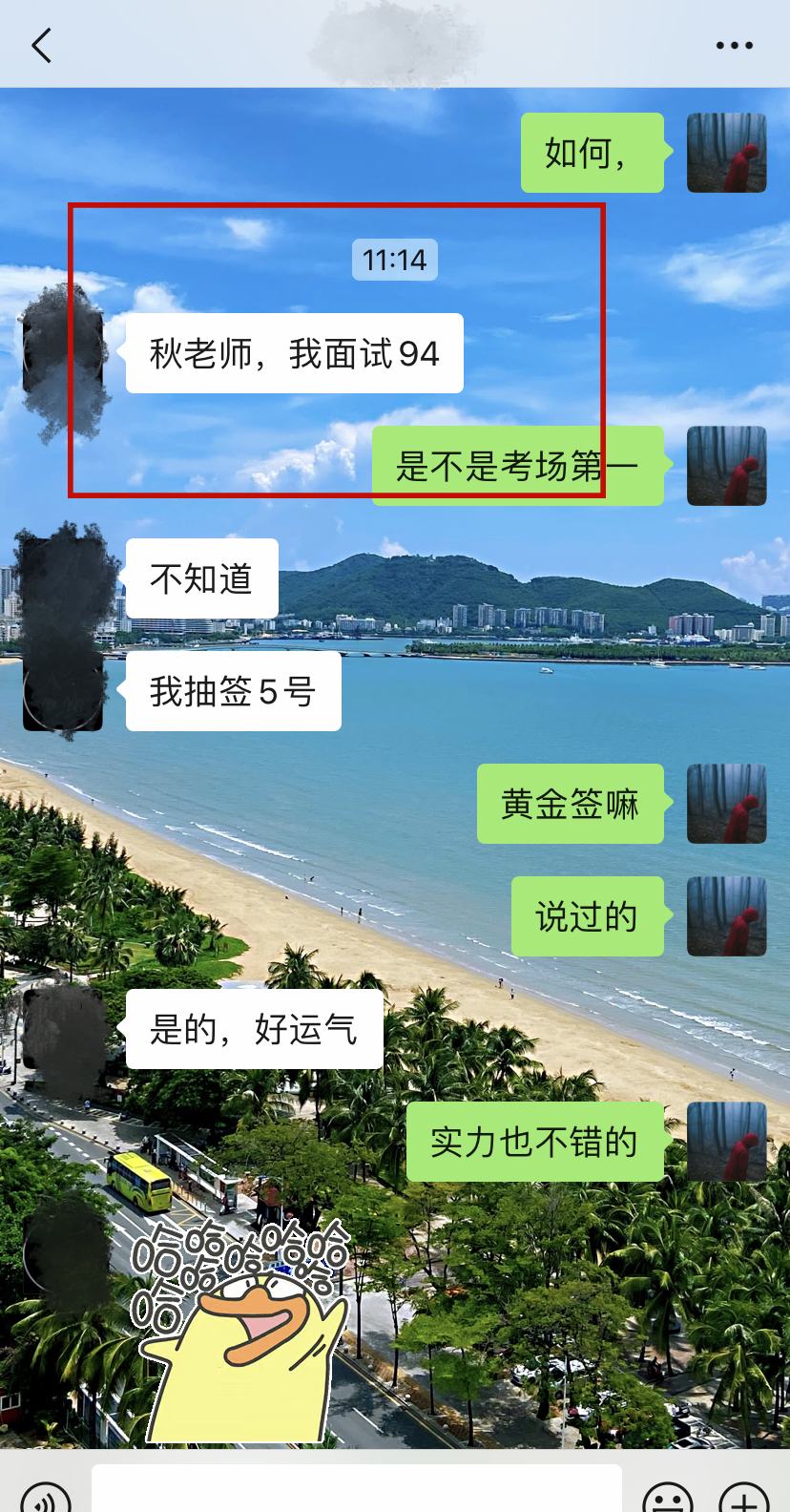The image size is (790, 1512).
Task: Go back to the chat list
Action: 41,45
